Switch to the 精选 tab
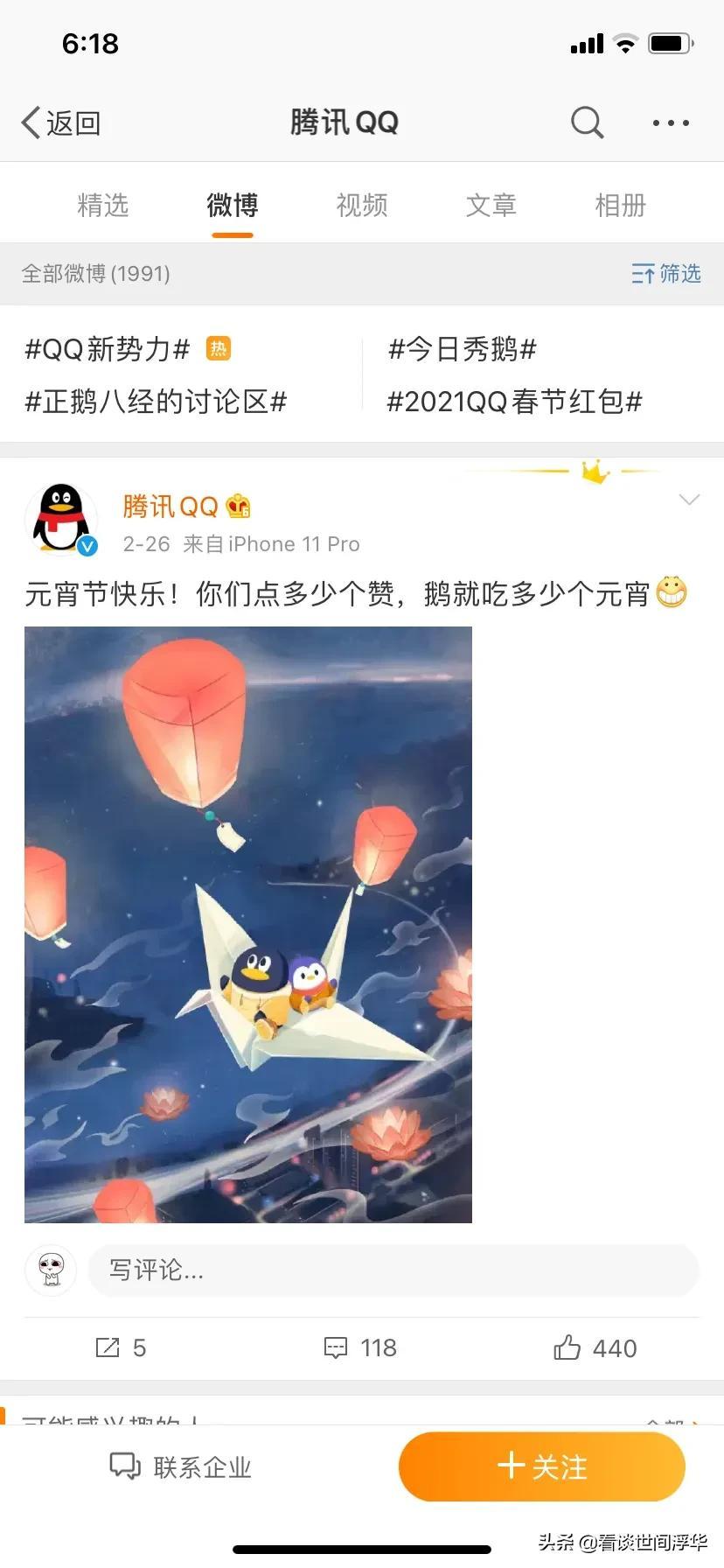This screenshot has width=724, height=1568. click(103, 206)
